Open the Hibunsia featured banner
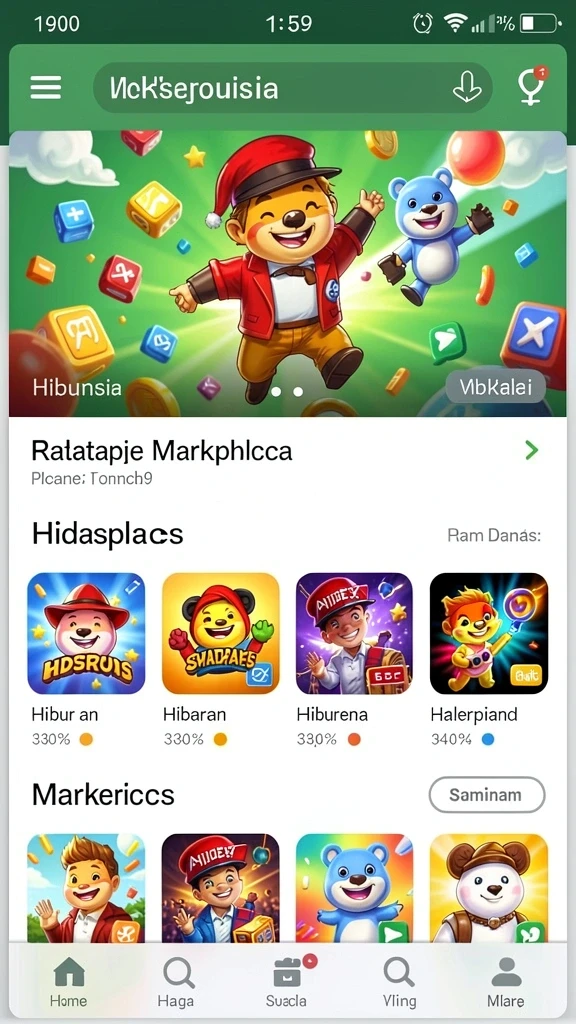576x1024 pixels. point(287,273)
